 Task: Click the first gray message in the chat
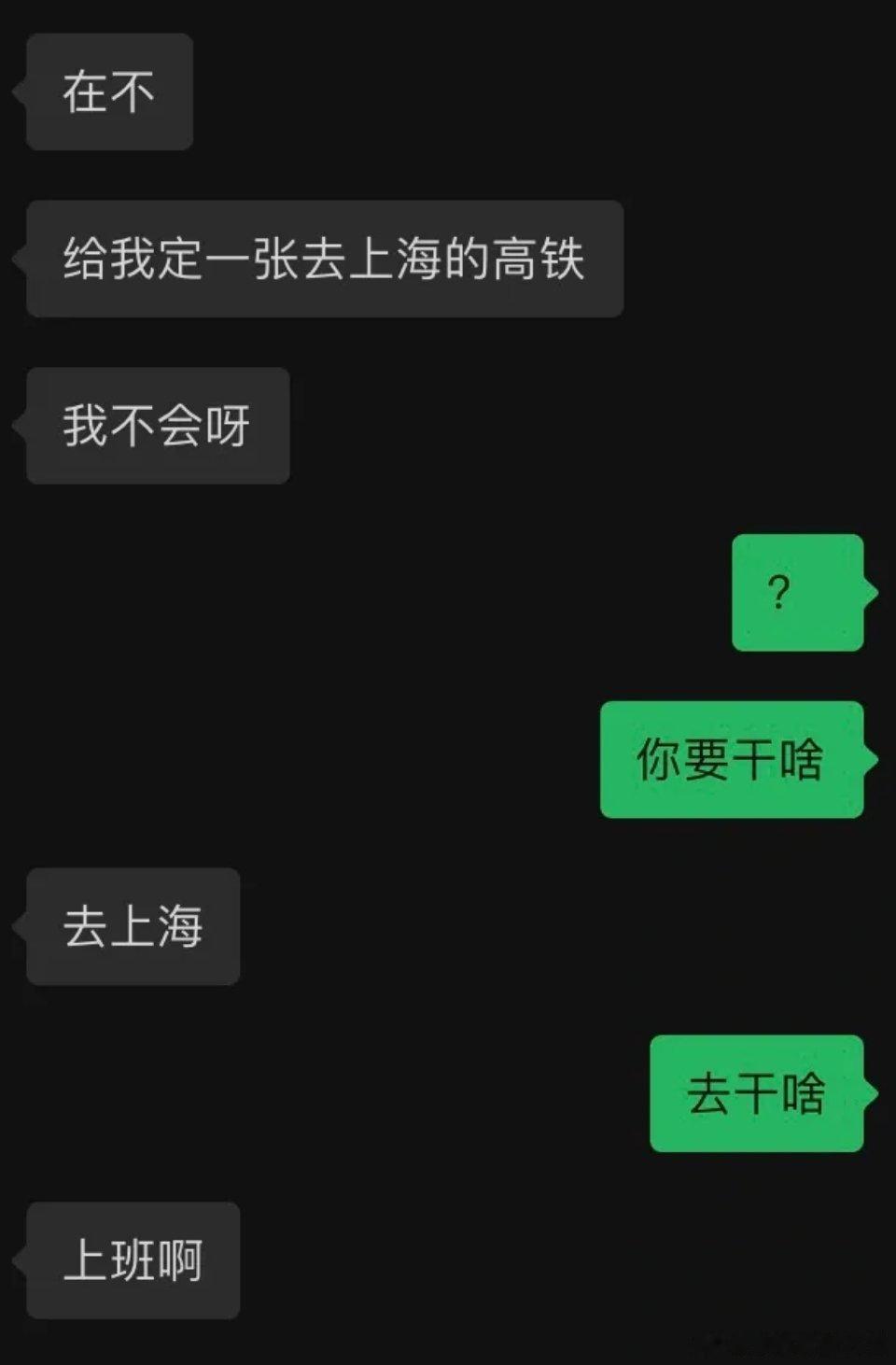(109, 91)
